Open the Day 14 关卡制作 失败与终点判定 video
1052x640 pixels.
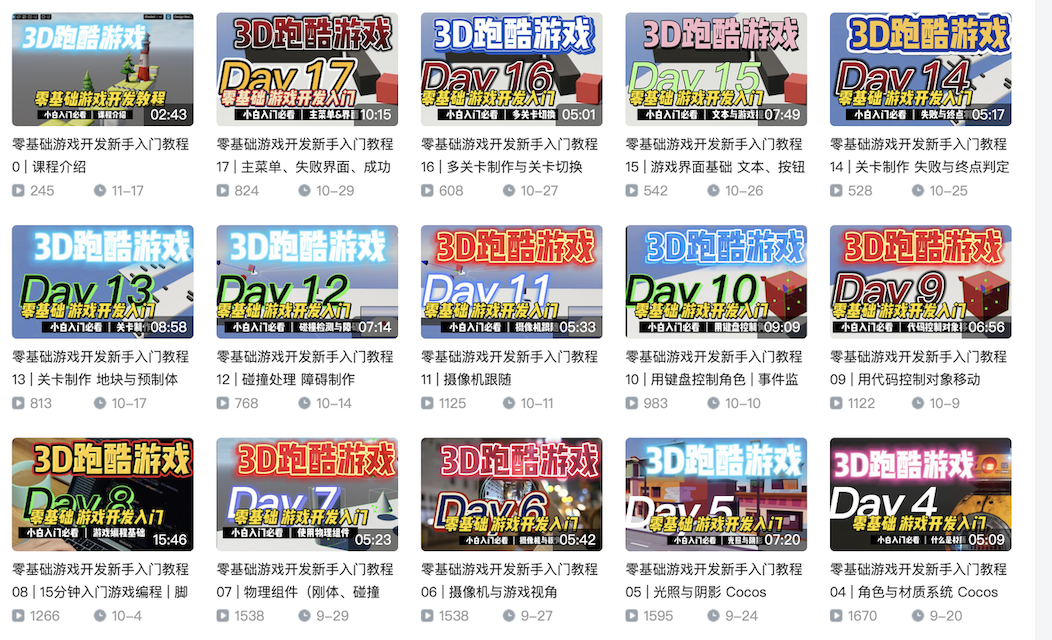coord(920,69)
